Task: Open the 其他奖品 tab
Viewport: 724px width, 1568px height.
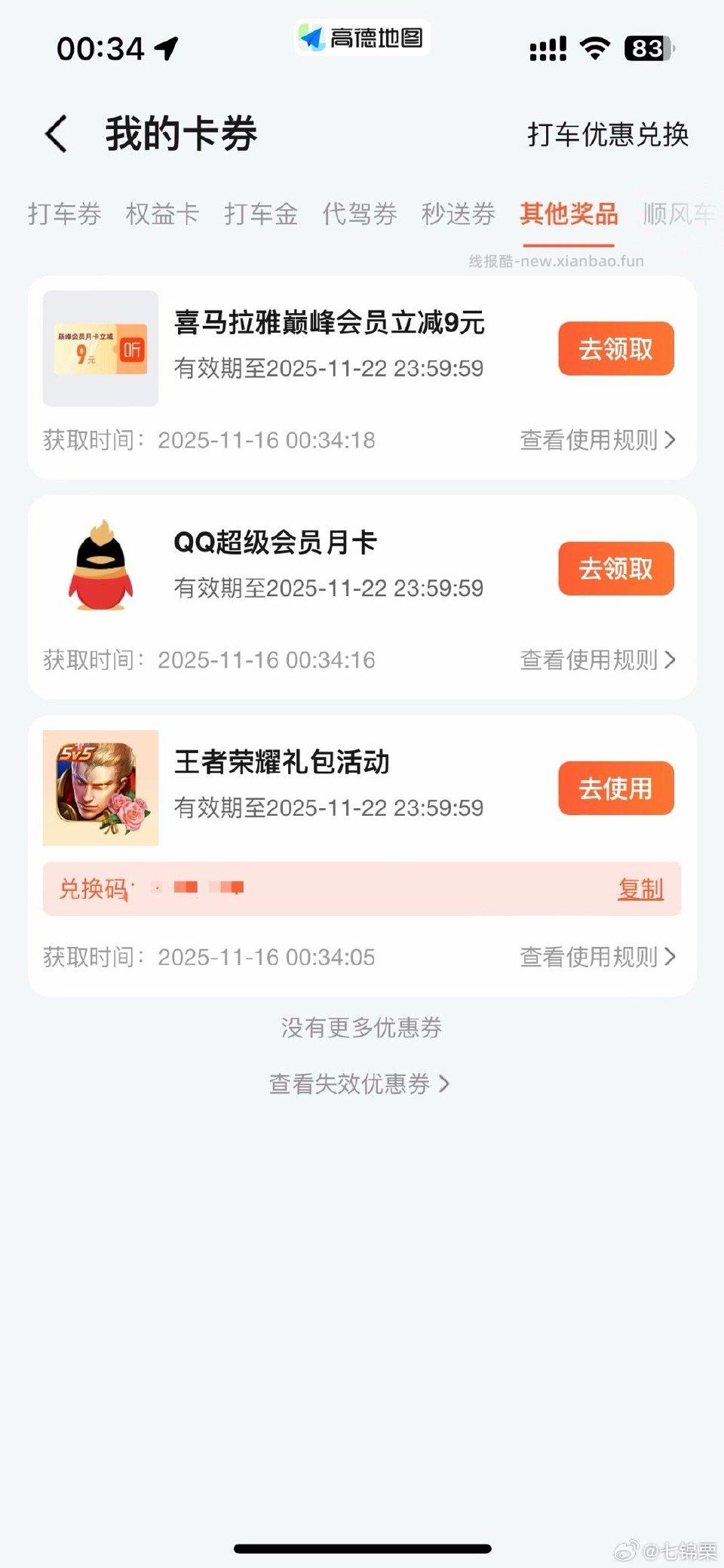Action: [x=569, y=215]
